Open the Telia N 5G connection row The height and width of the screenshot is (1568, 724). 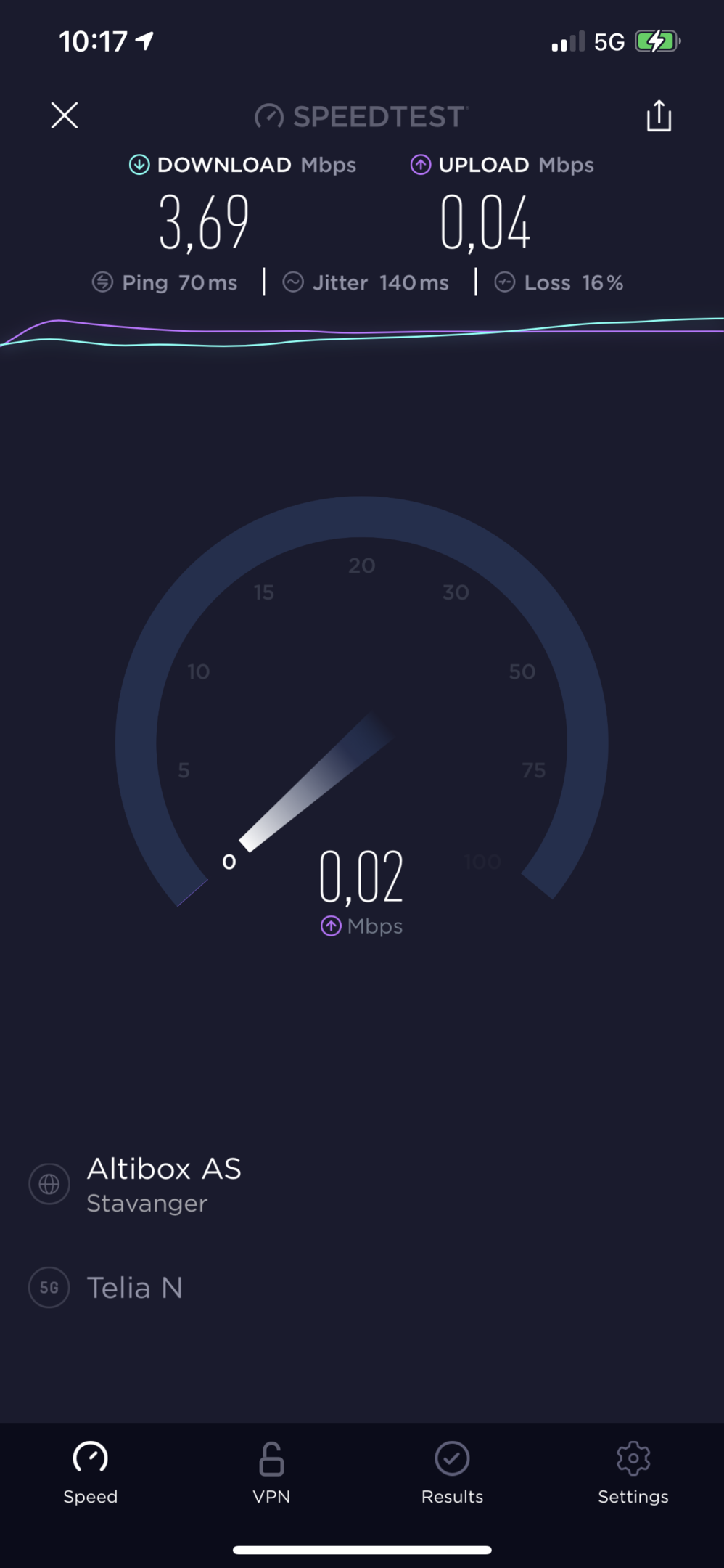362,1288
